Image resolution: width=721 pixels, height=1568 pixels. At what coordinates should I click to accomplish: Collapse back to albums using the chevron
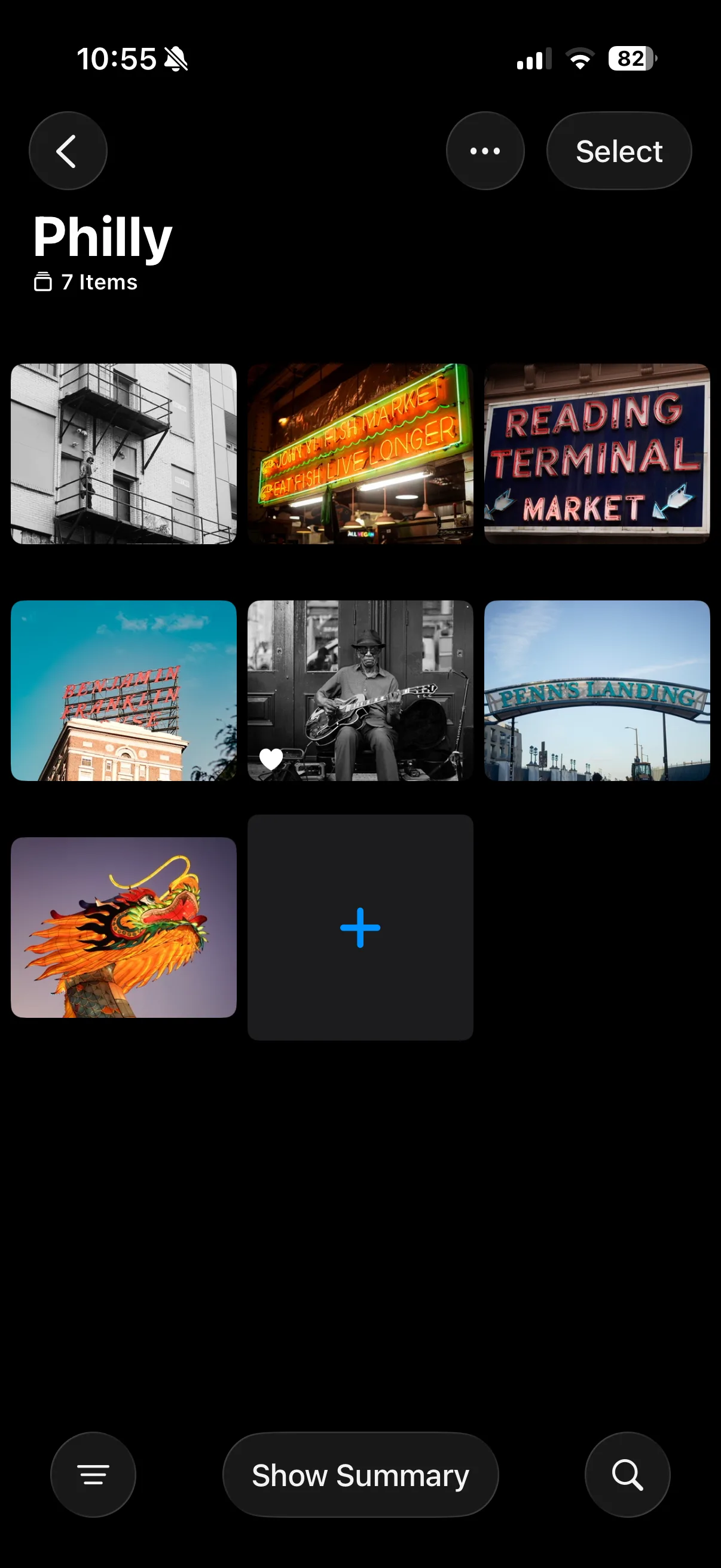[68, 150]
